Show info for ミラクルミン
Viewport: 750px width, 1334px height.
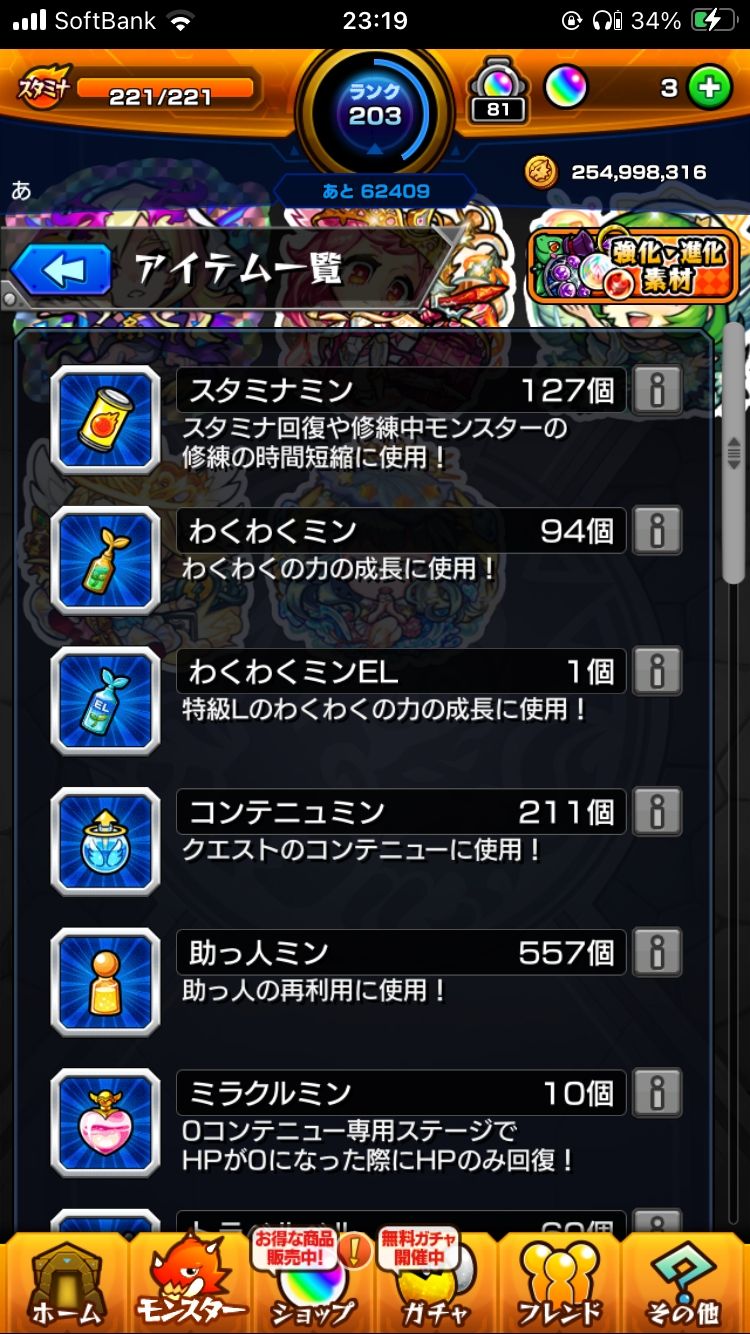pyautogui.click(x=657, y=1092)
